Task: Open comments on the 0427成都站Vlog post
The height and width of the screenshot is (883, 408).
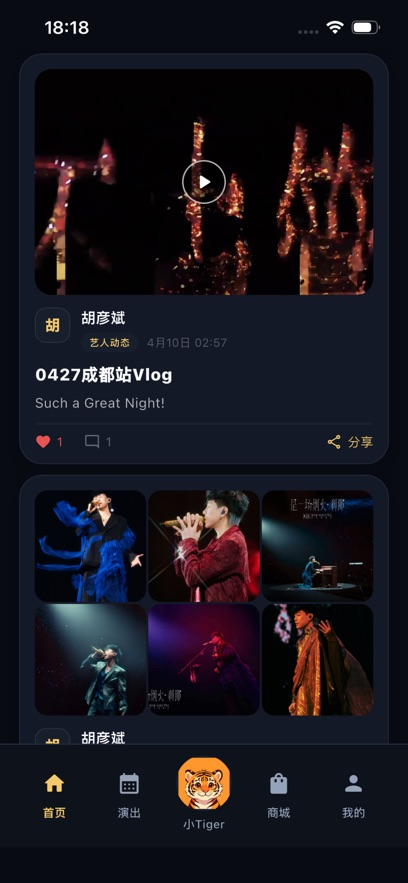Action: click(x=98, y=442)
